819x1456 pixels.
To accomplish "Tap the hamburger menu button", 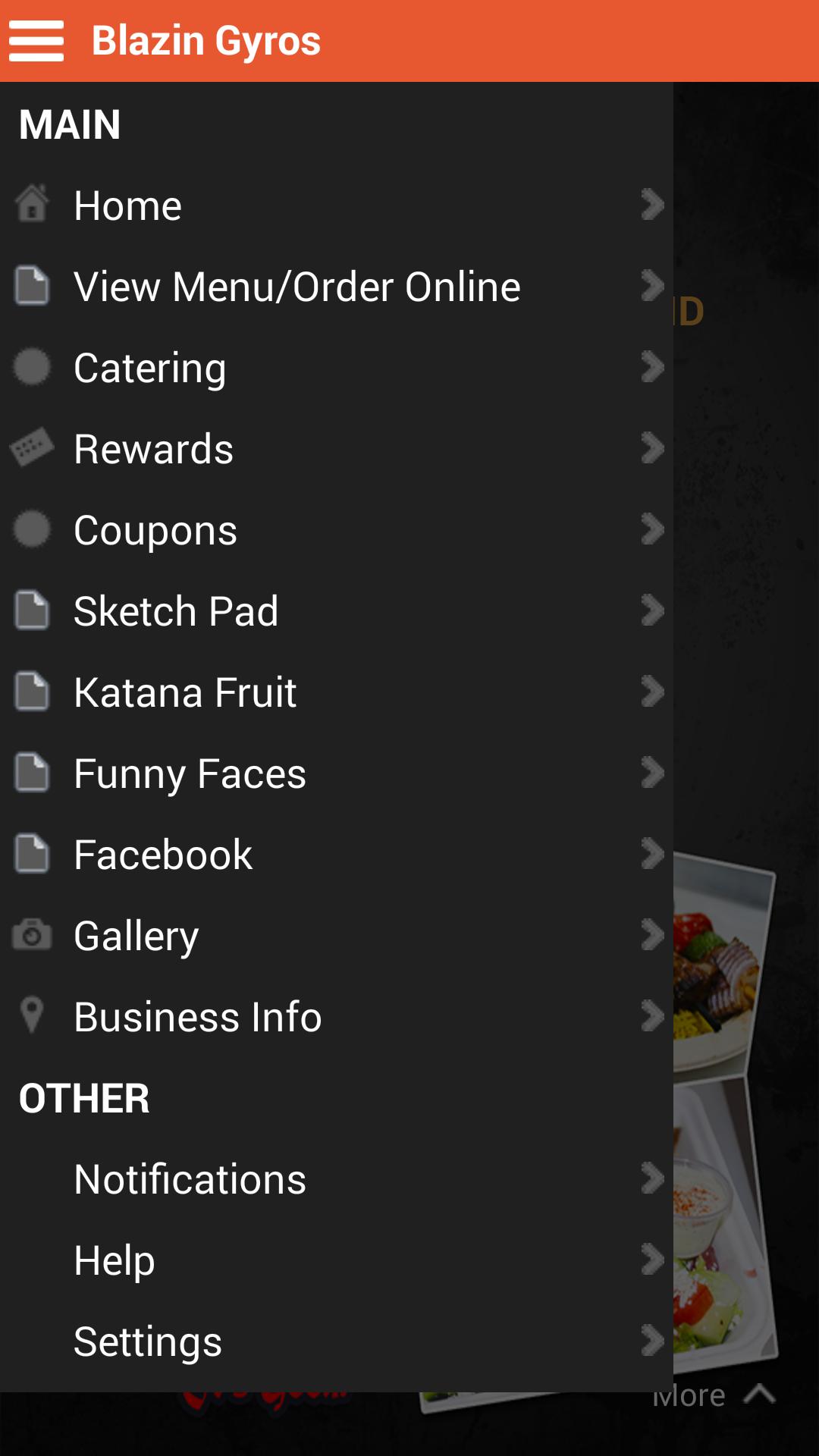I will pyautogui.click(x=36, y=41).
